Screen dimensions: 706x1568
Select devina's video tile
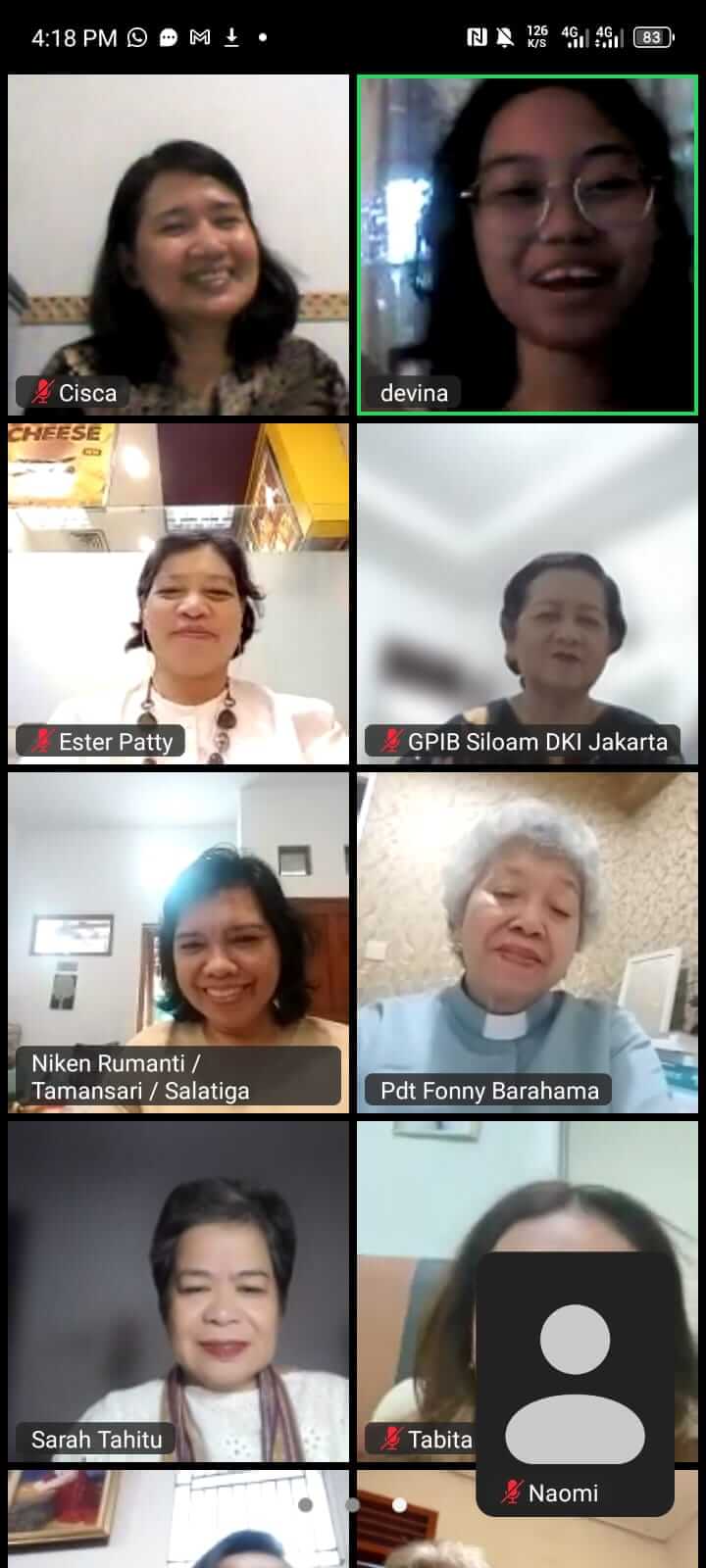pos(528,245)
